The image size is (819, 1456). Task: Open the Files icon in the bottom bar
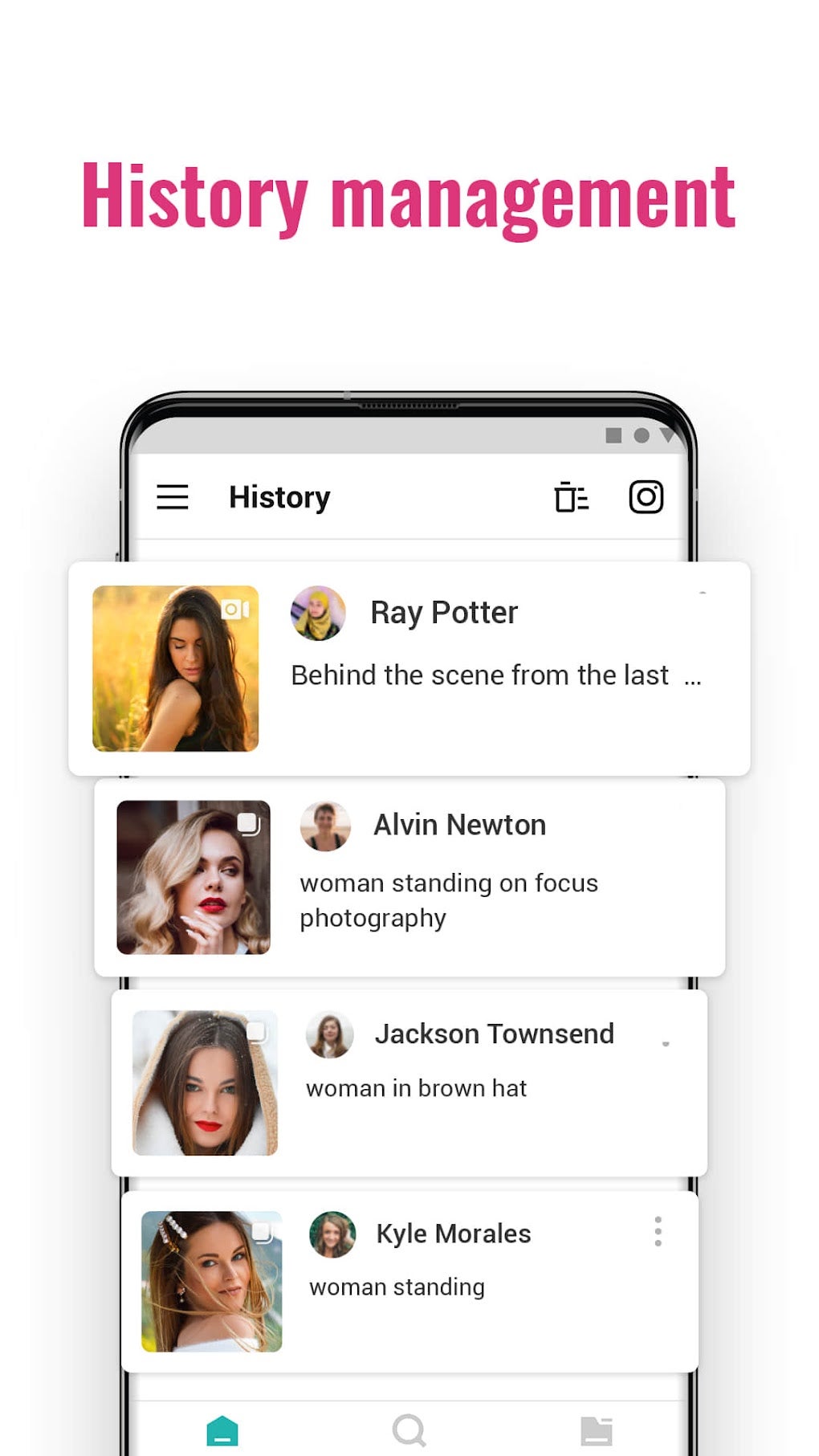(595, 1429)
